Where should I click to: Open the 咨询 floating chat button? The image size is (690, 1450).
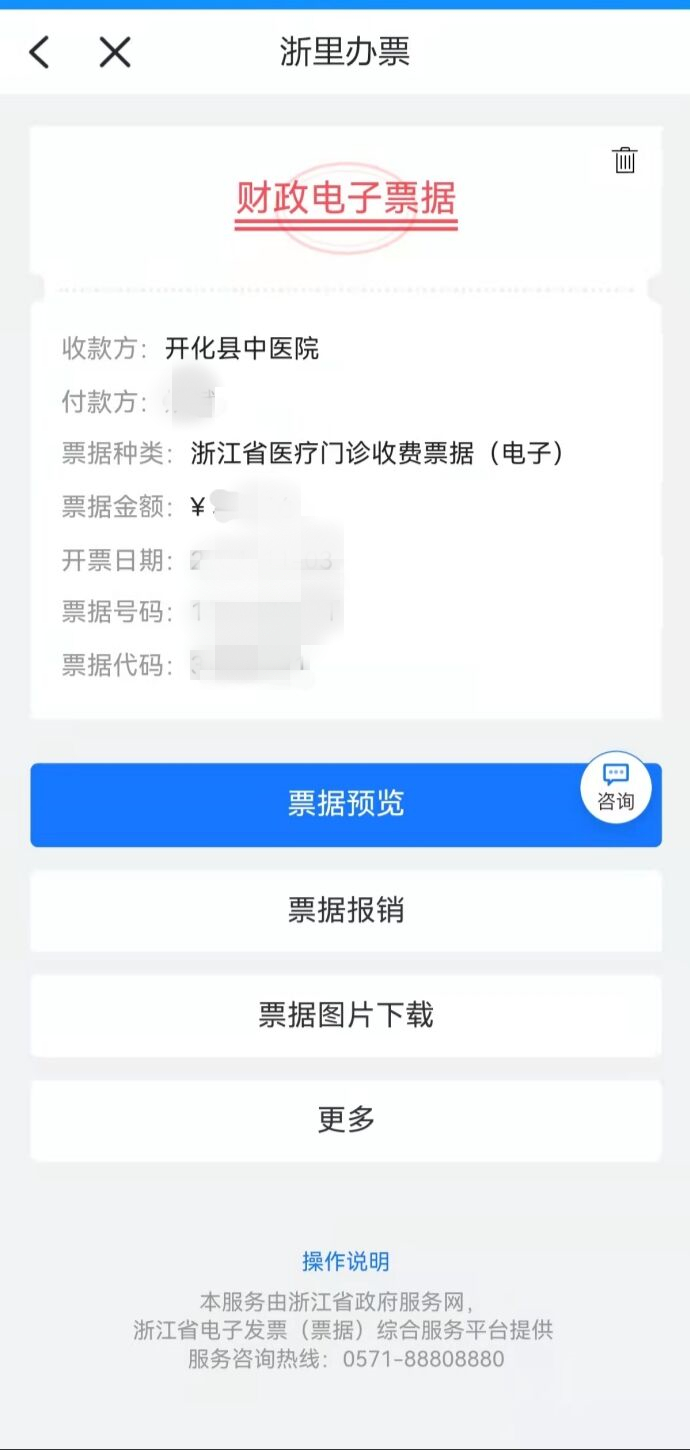pyautogui.click(x=615, y=788)
